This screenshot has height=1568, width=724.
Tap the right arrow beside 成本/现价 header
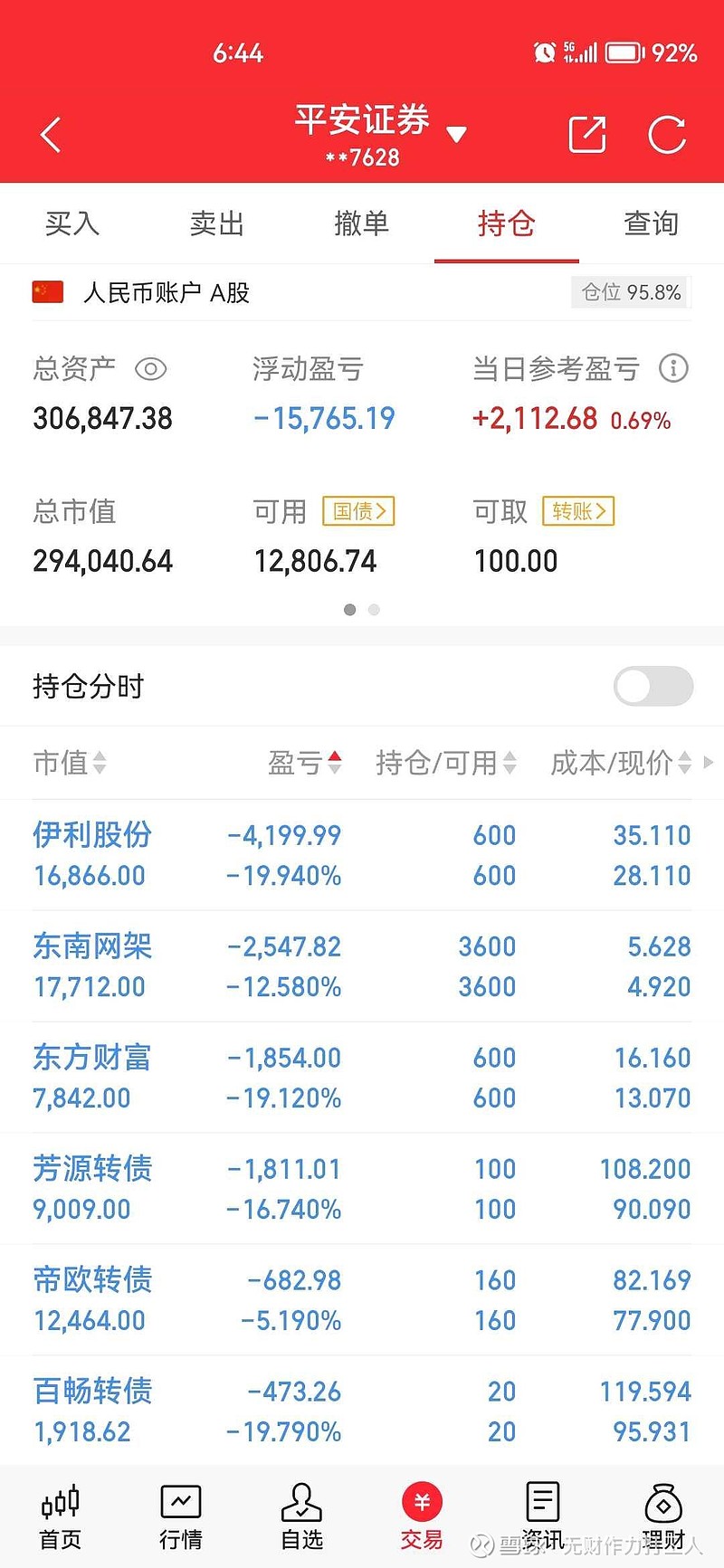pyautogui.click(x=709, y=763)
